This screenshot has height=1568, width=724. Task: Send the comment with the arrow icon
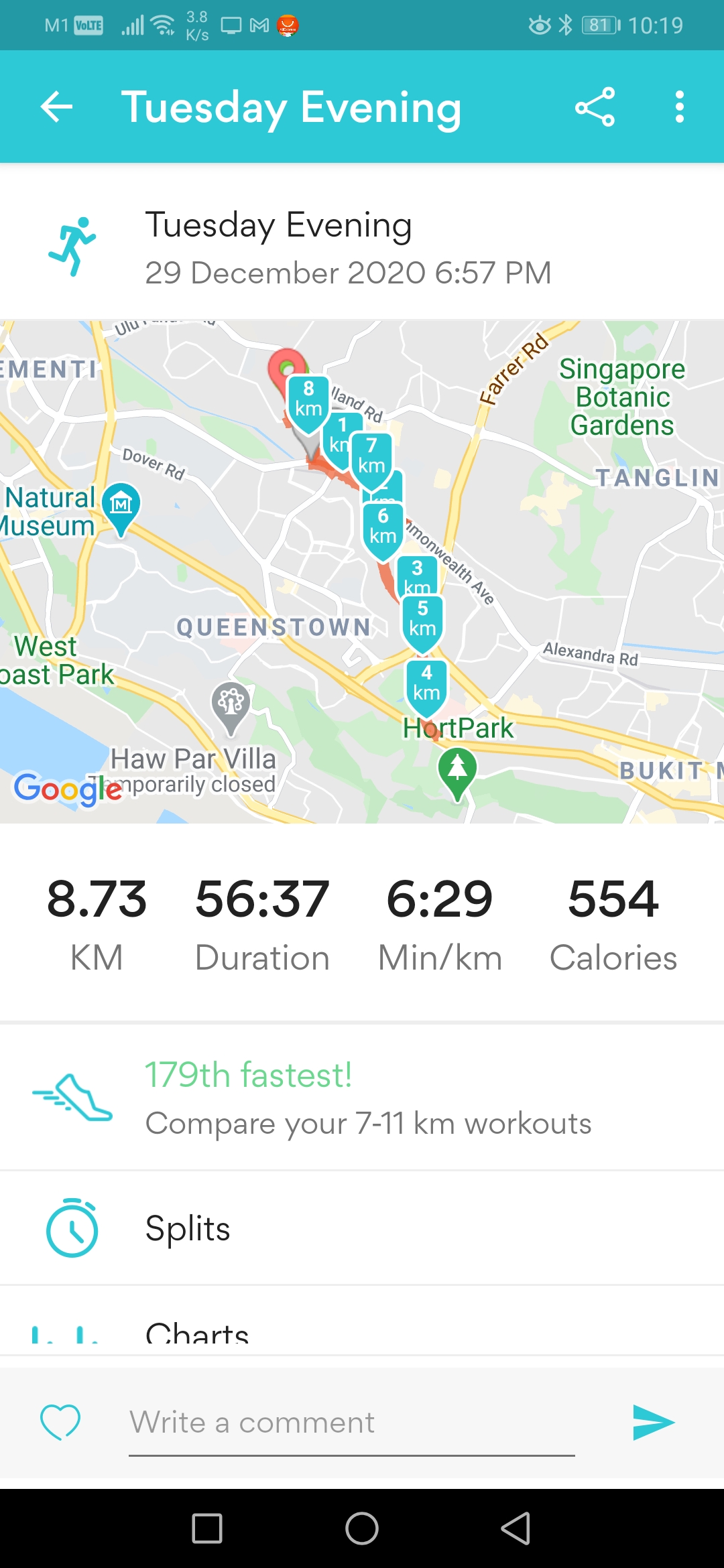coord(654,1422)
